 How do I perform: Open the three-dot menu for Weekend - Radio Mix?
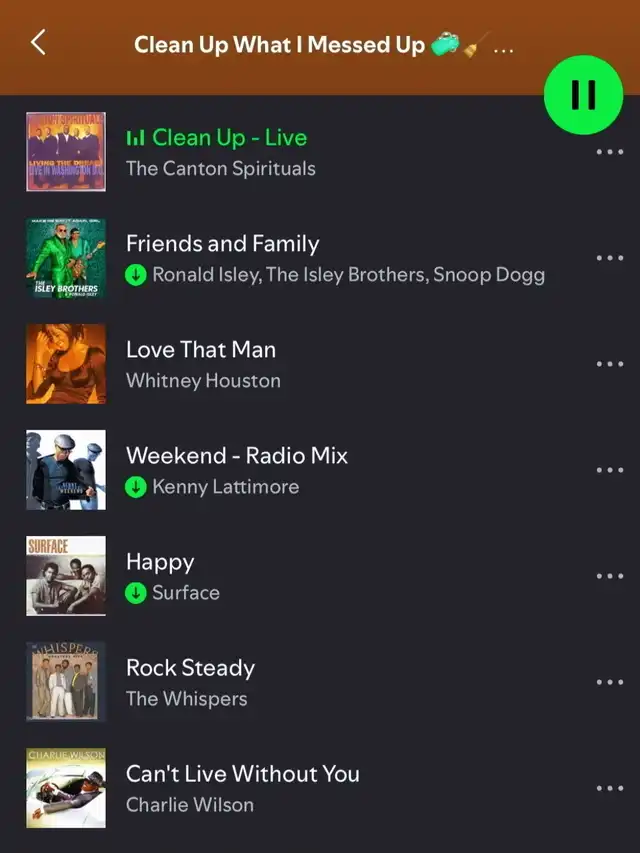click(609, 470)
